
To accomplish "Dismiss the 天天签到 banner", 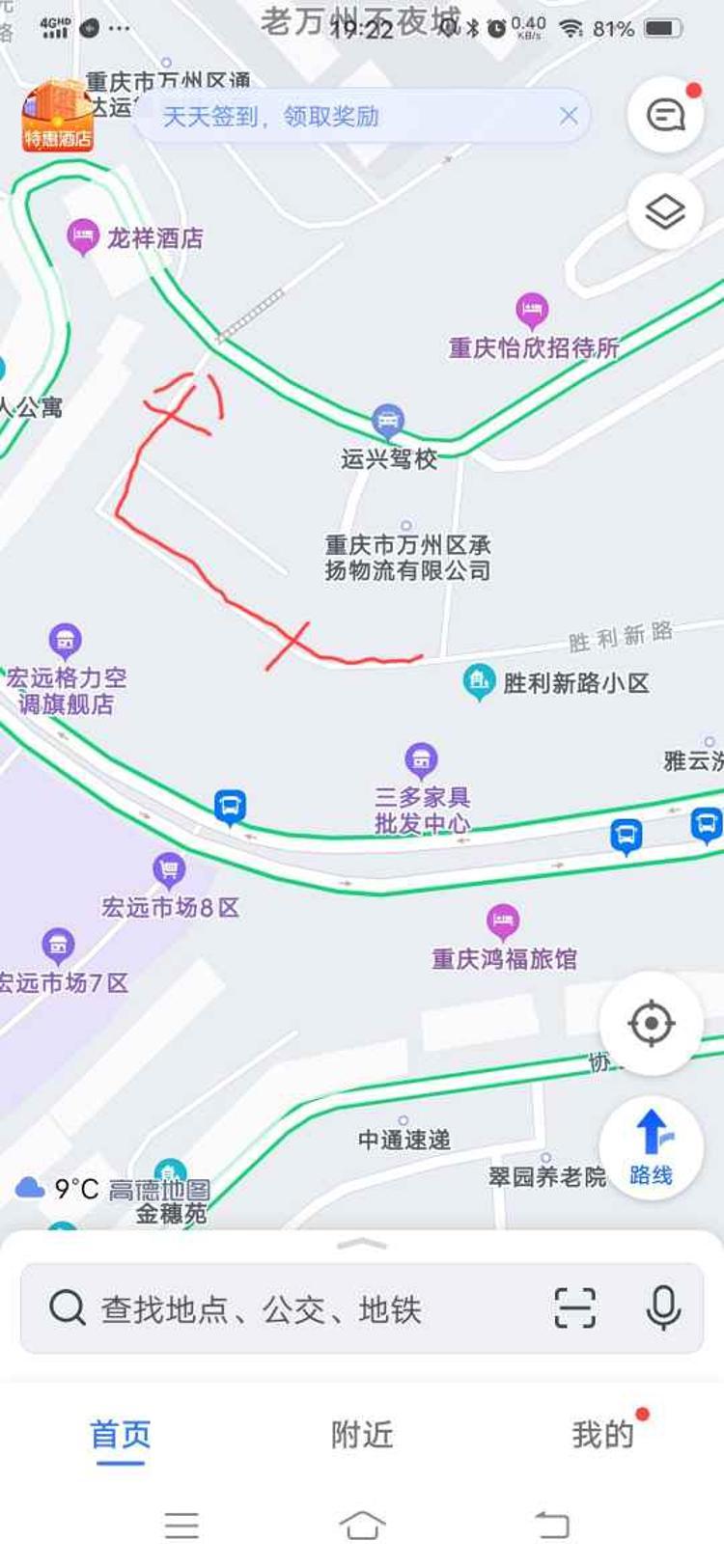I will point(569,116).
